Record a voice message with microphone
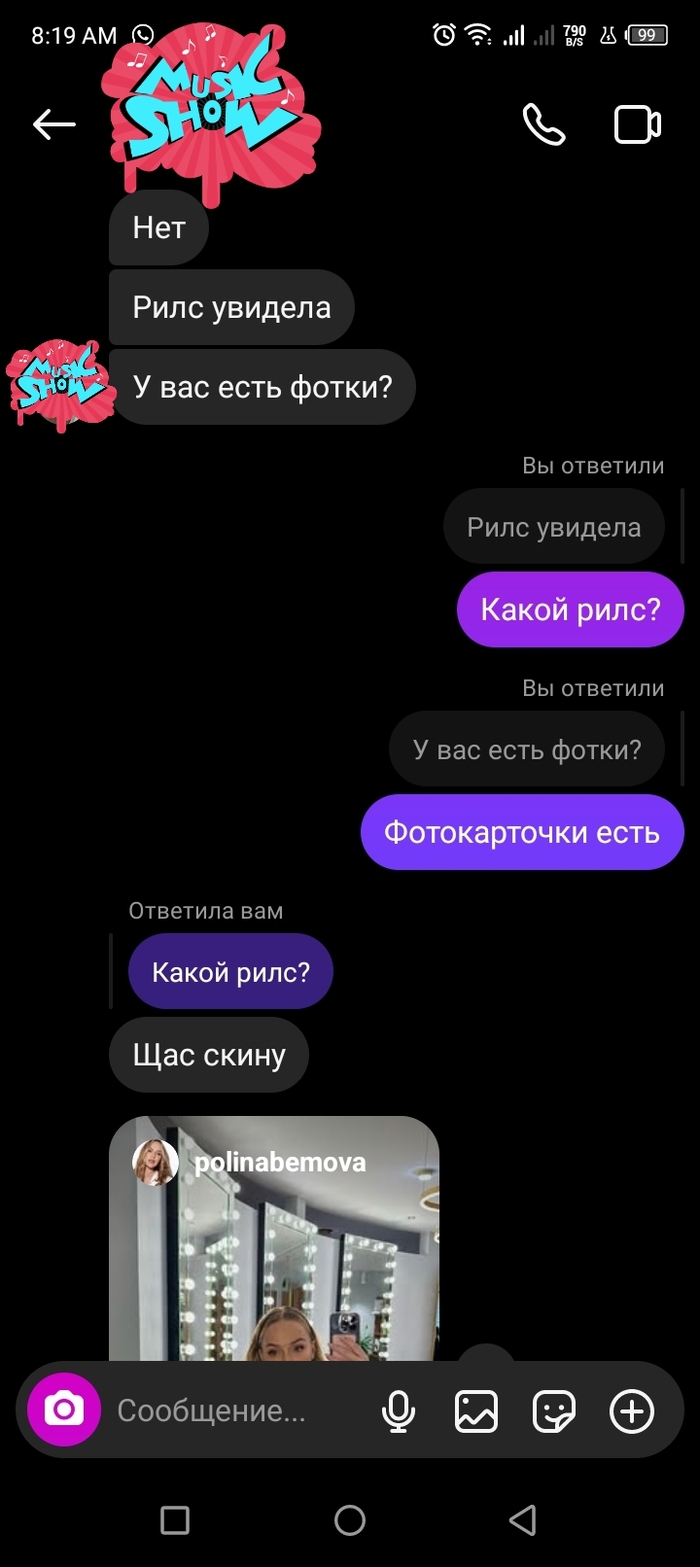 point(398,1411)
